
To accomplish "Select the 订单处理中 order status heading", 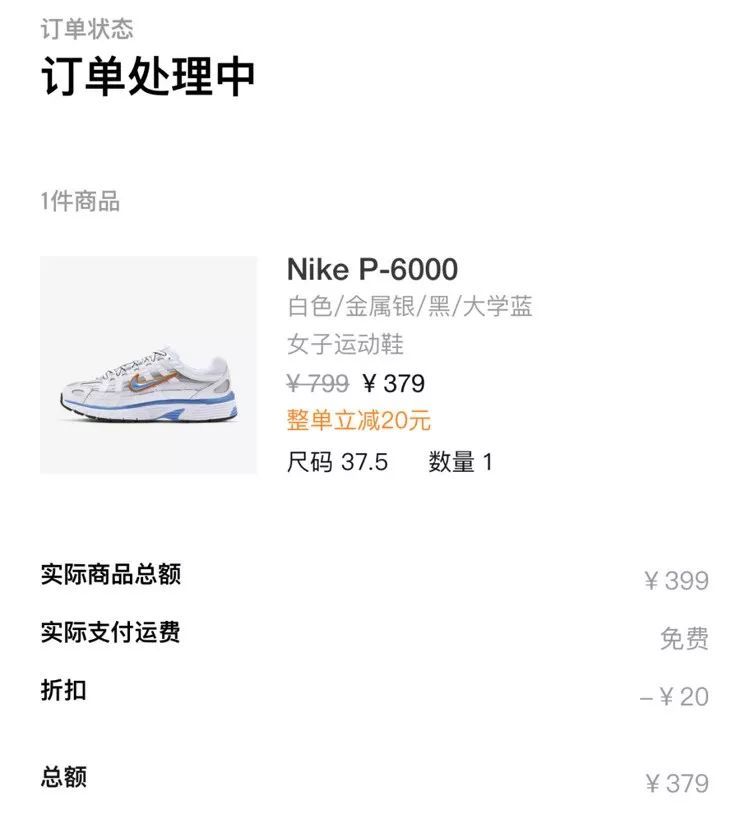I will point(146,77).
